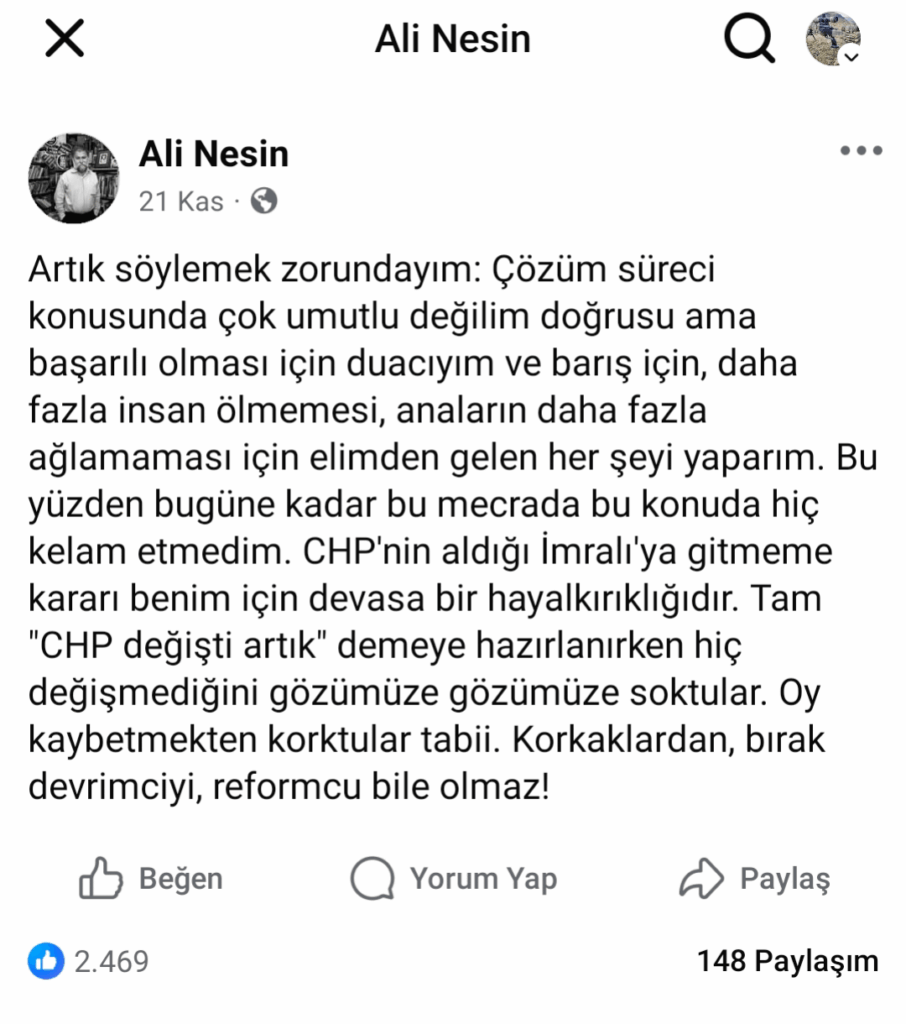Image resolution: width=906 pixels, height=1024 pixels.
Task: Select the Beğen action label
Action: (x=182, y=878)
